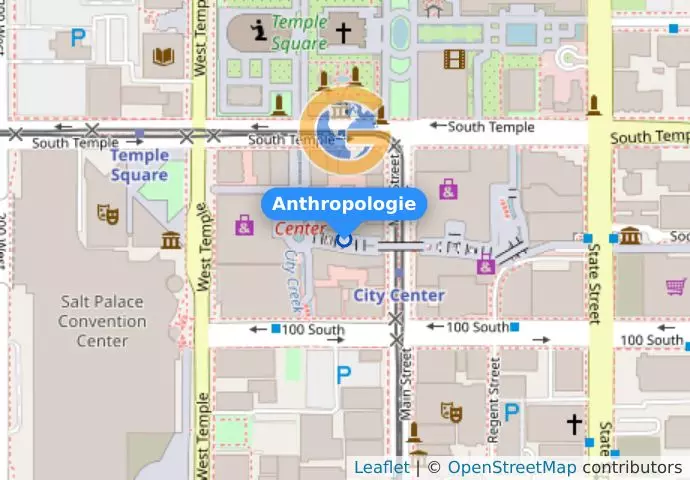Open the OpenStreetMap contributors link
The height and width of the screenshot is (480, 690).
coord(511,467)
